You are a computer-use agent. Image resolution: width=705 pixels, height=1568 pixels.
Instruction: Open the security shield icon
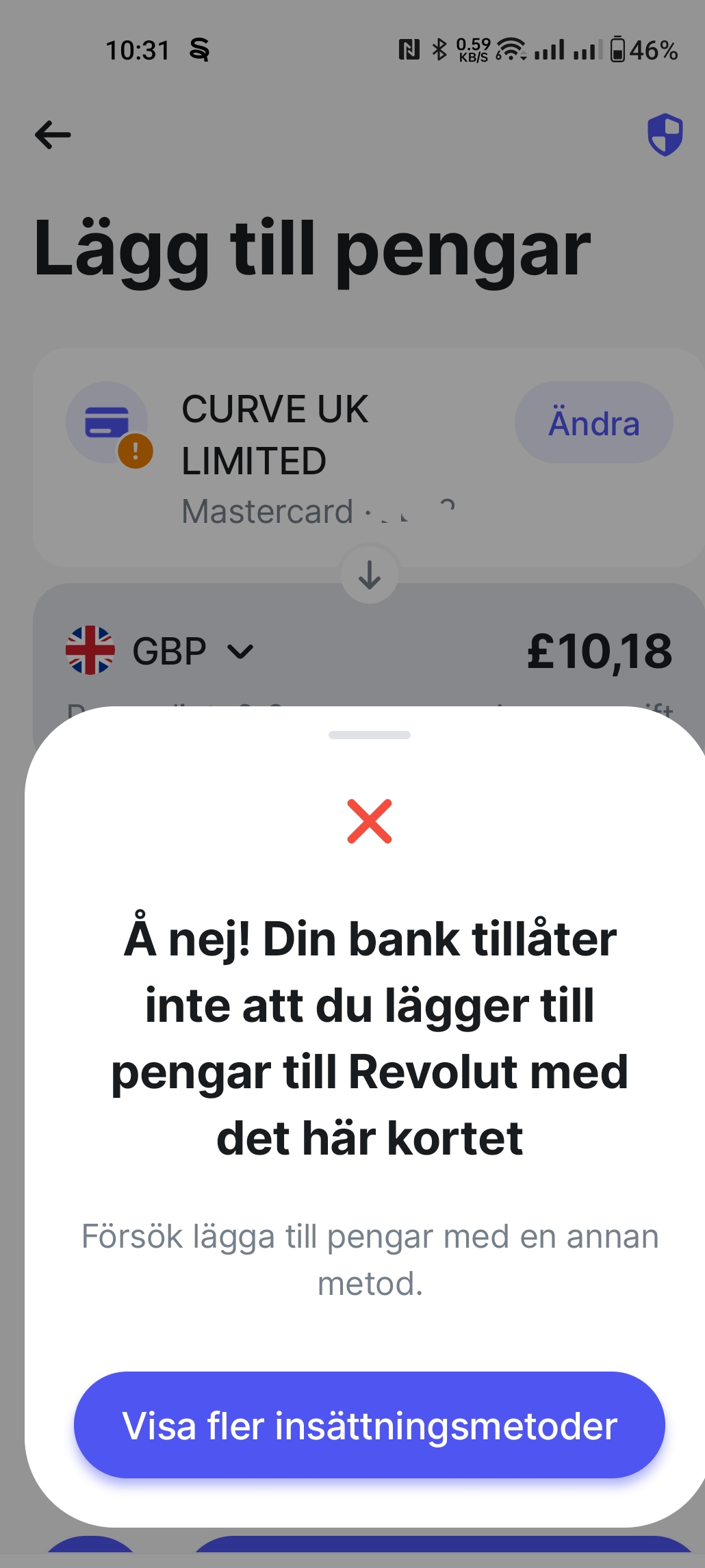[665, 135]
